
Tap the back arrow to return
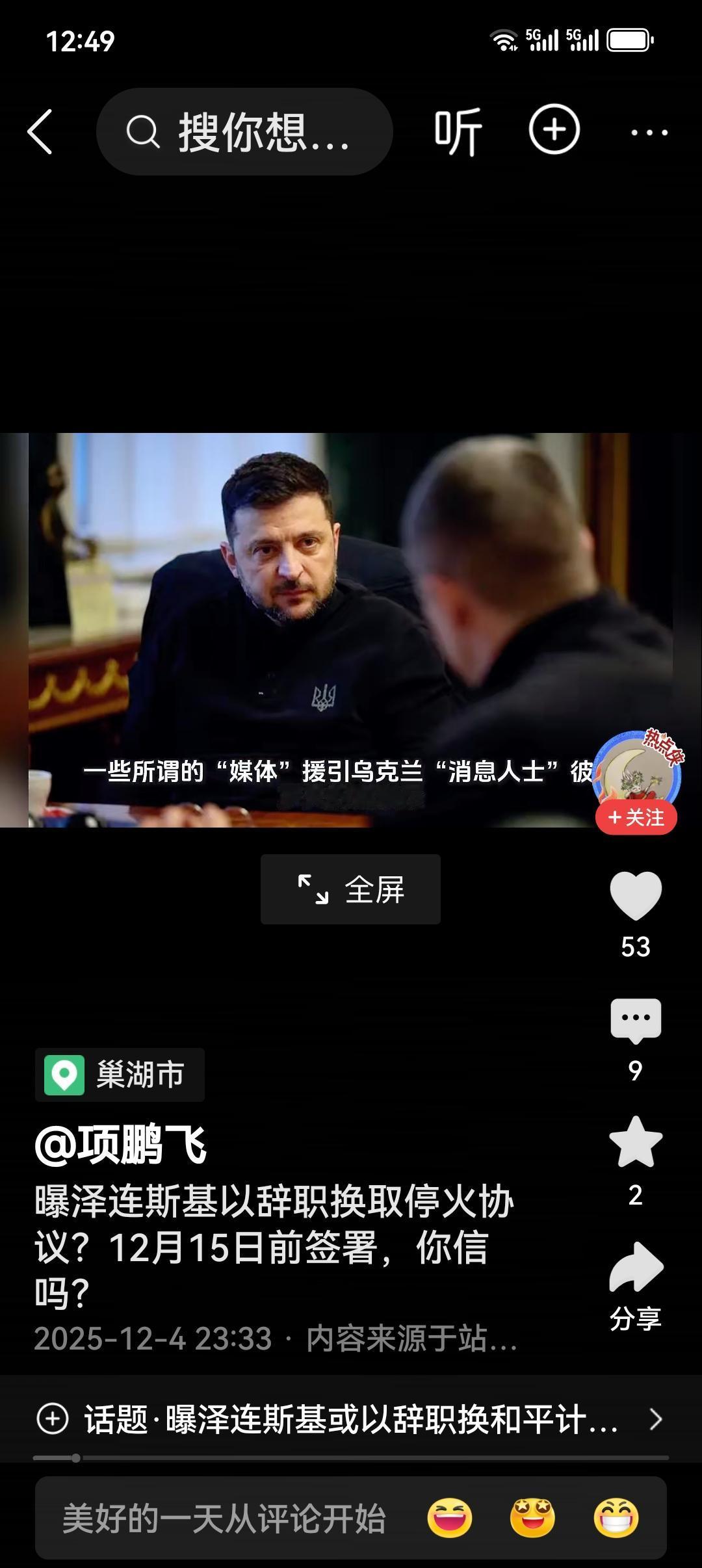41,131
